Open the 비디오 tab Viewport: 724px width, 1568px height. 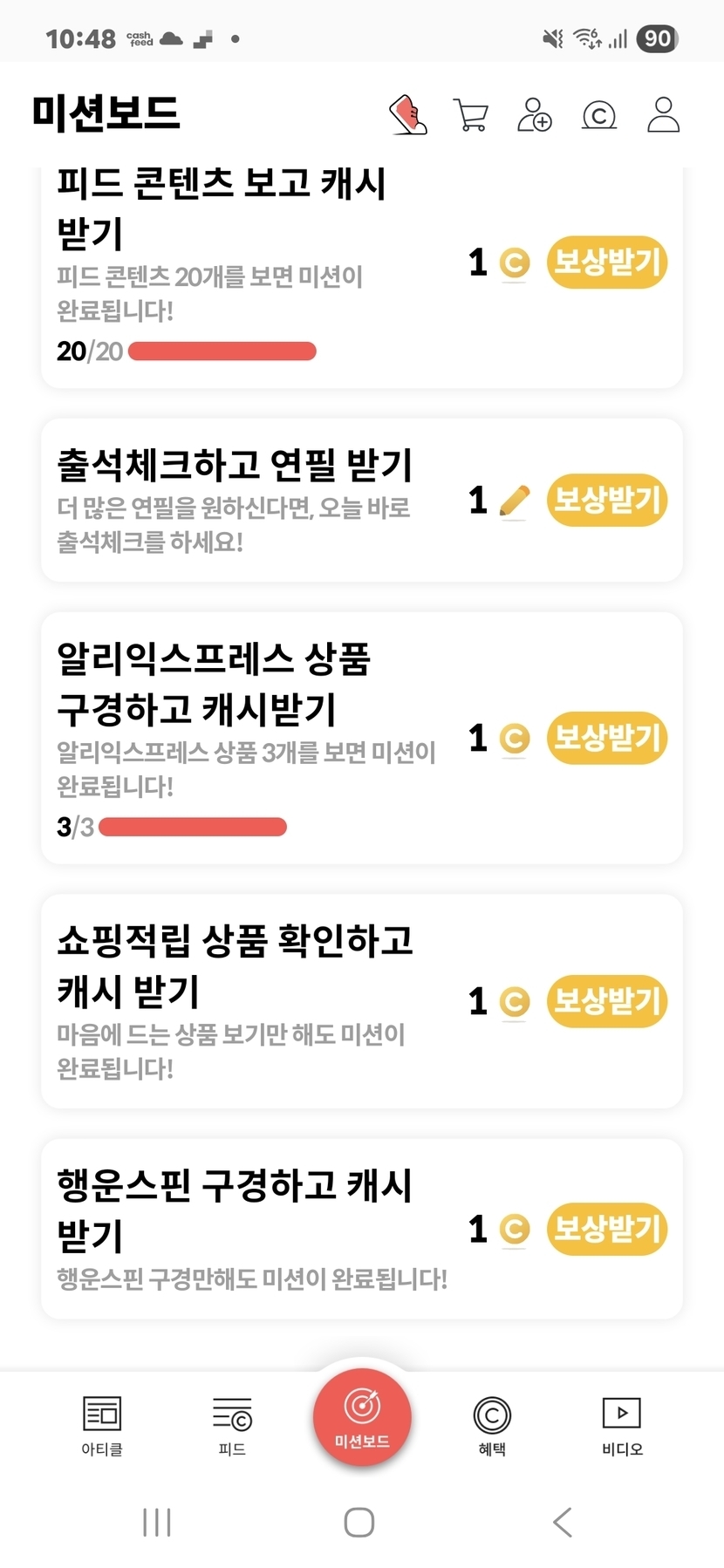tap(622, 1426)
